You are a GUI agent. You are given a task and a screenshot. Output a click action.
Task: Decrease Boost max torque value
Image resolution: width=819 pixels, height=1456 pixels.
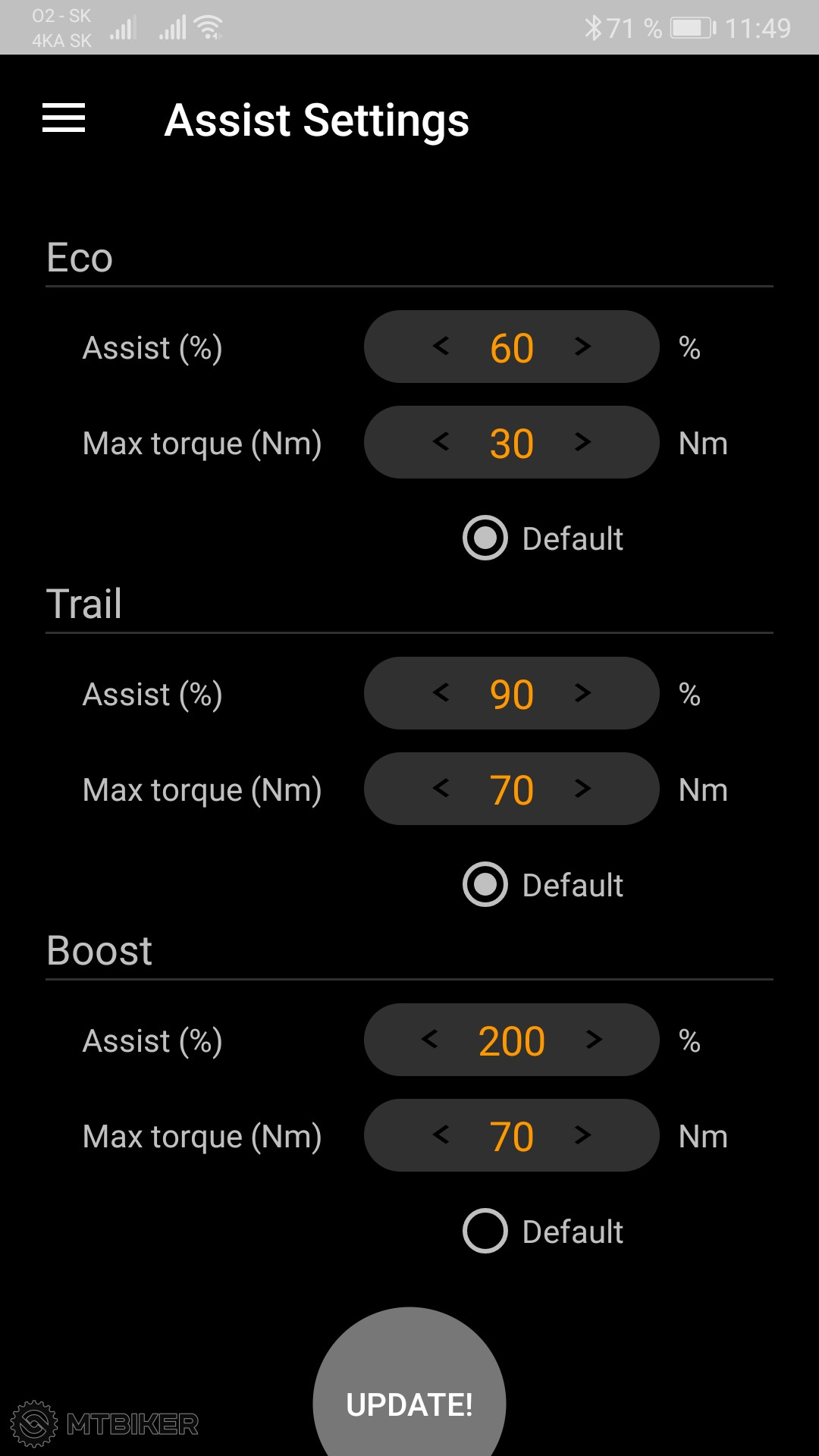click(x=441, y=1135)
